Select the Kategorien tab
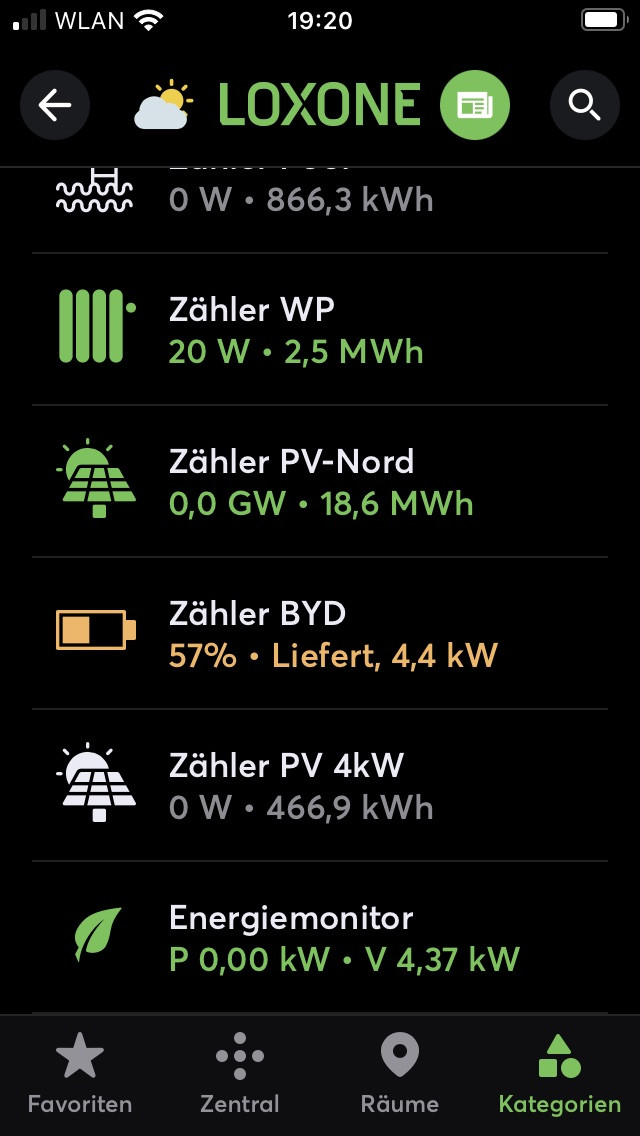 click(560, 1075)
